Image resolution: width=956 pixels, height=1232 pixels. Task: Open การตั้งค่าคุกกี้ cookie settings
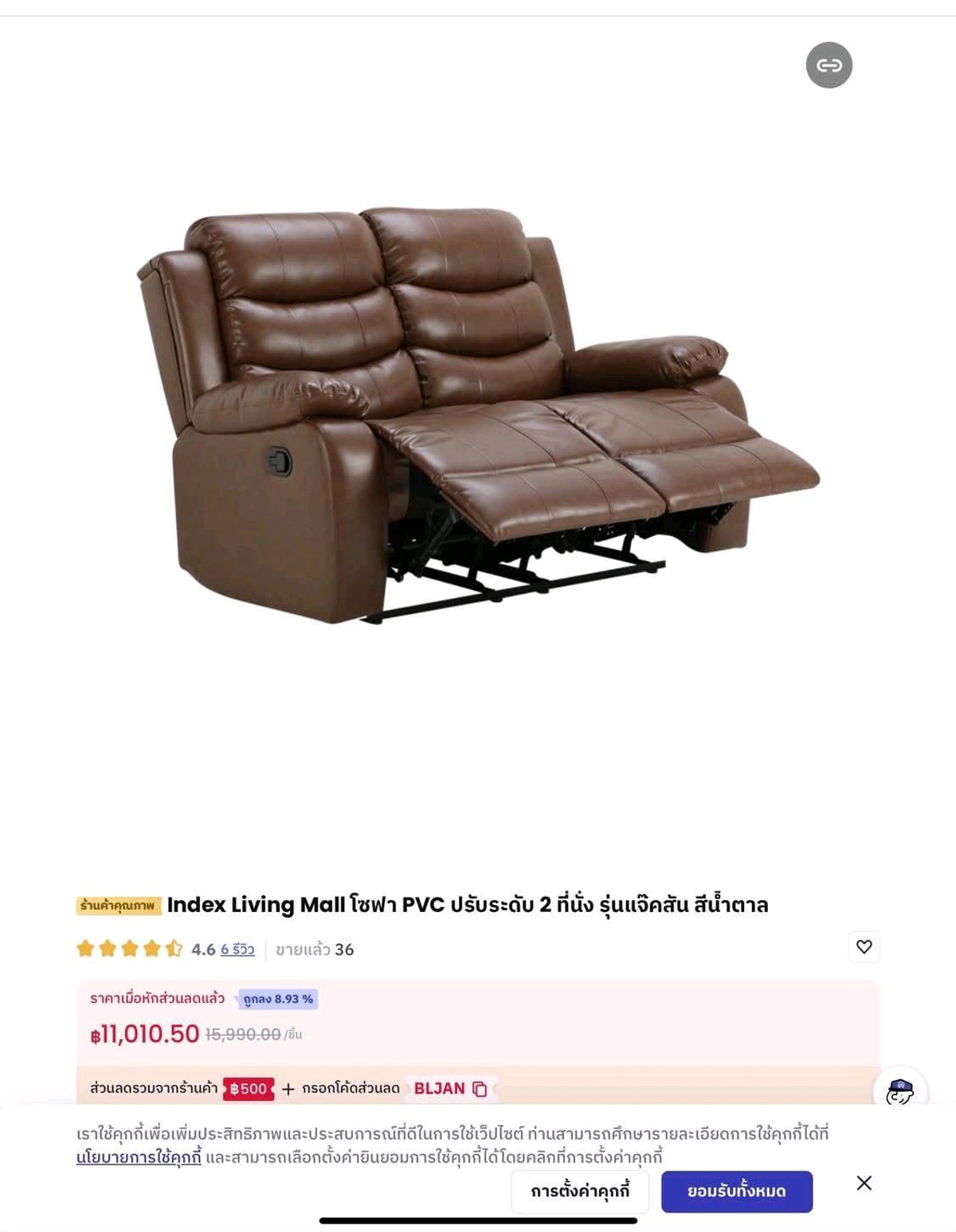pyautogui.click(x=579, y=1191)
